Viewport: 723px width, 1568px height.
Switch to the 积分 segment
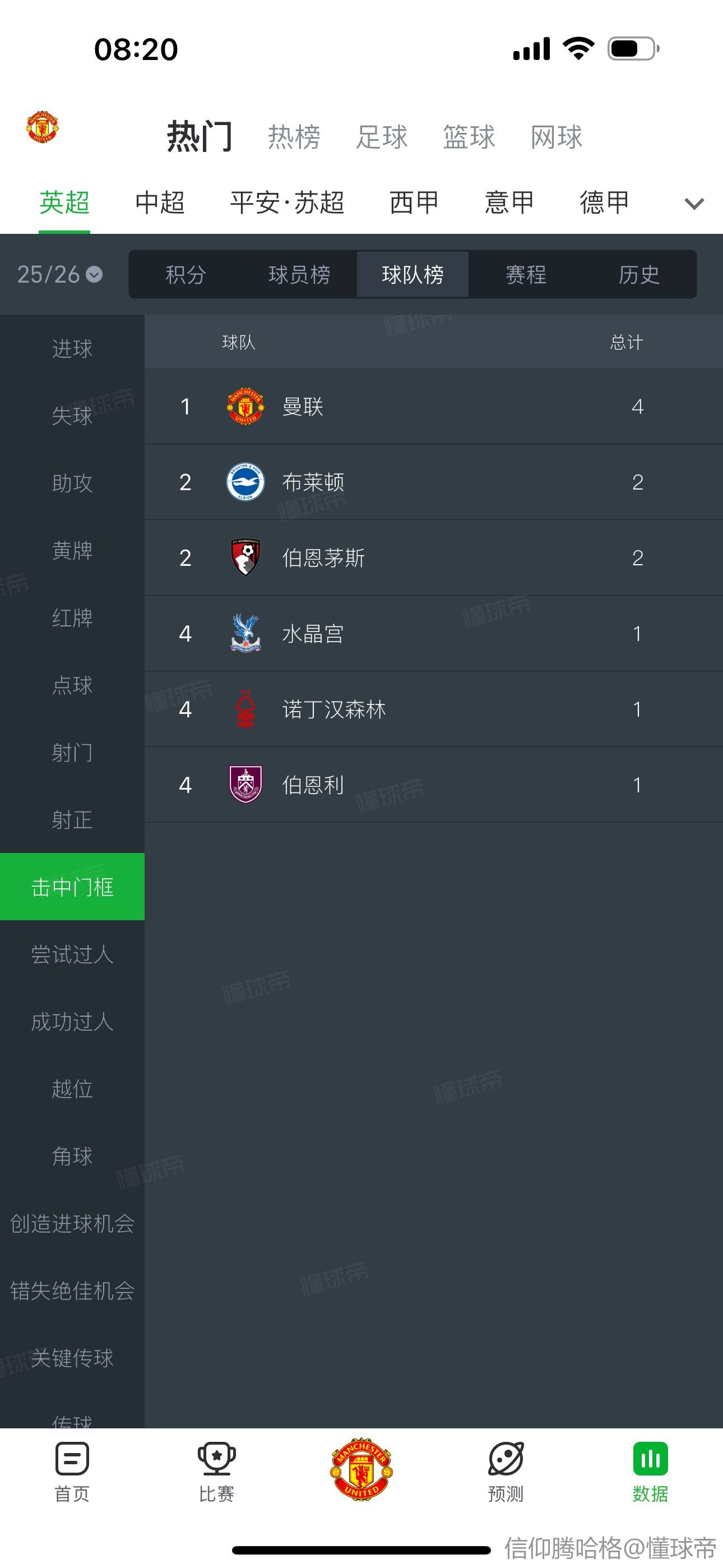[x=186, y=275]
